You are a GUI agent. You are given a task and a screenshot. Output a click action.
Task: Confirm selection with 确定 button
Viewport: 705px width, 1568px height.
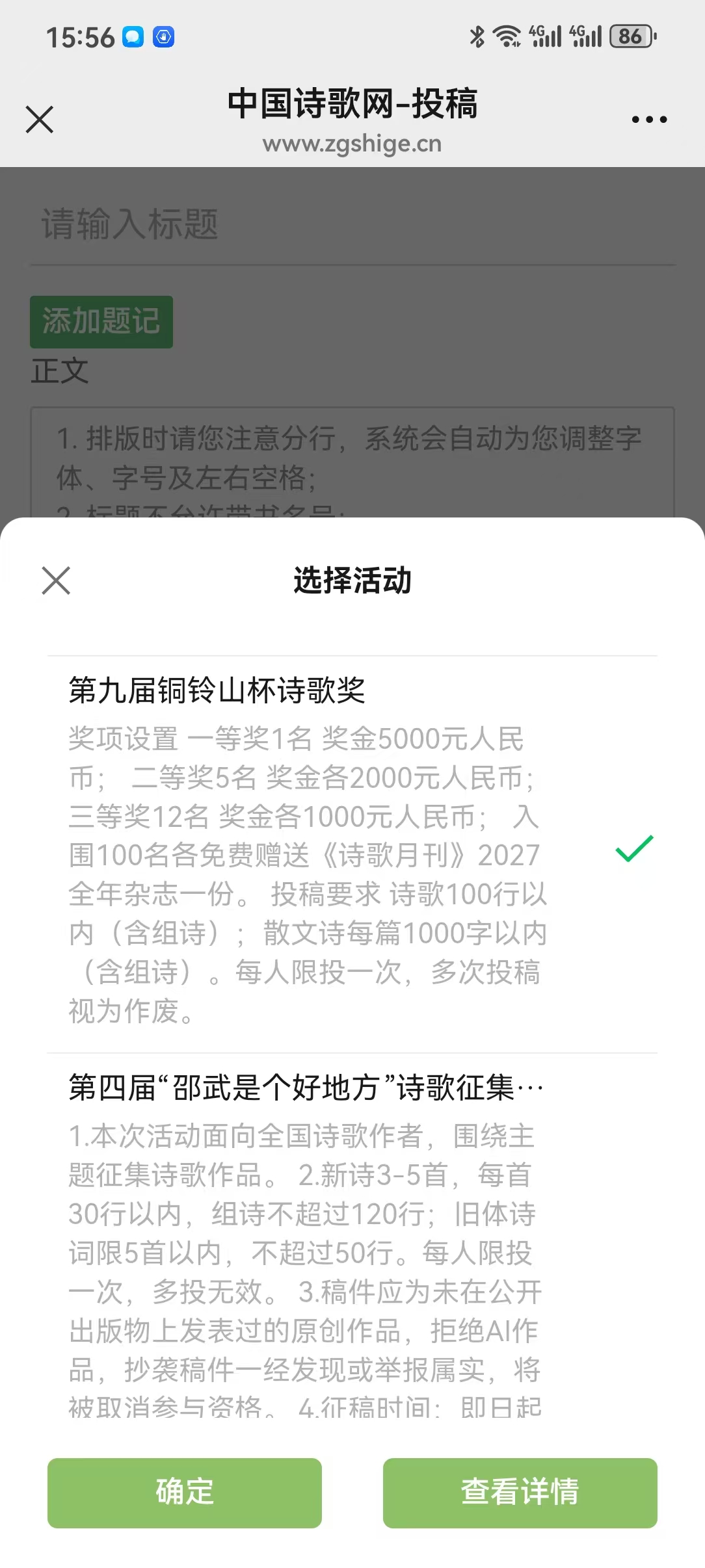(185, 1493)
